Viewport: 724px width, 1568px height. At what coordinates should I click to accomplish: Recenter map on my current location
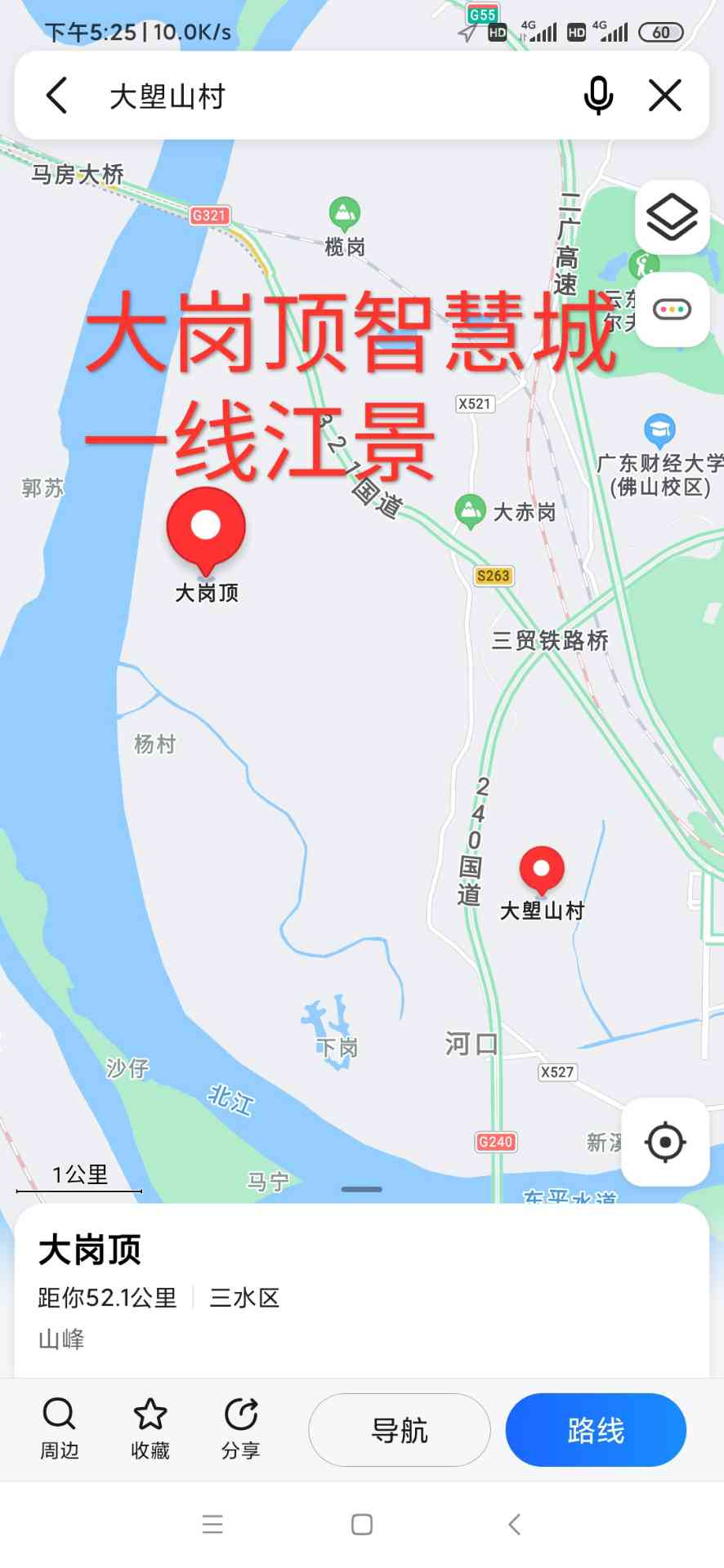pos(665,1142)
